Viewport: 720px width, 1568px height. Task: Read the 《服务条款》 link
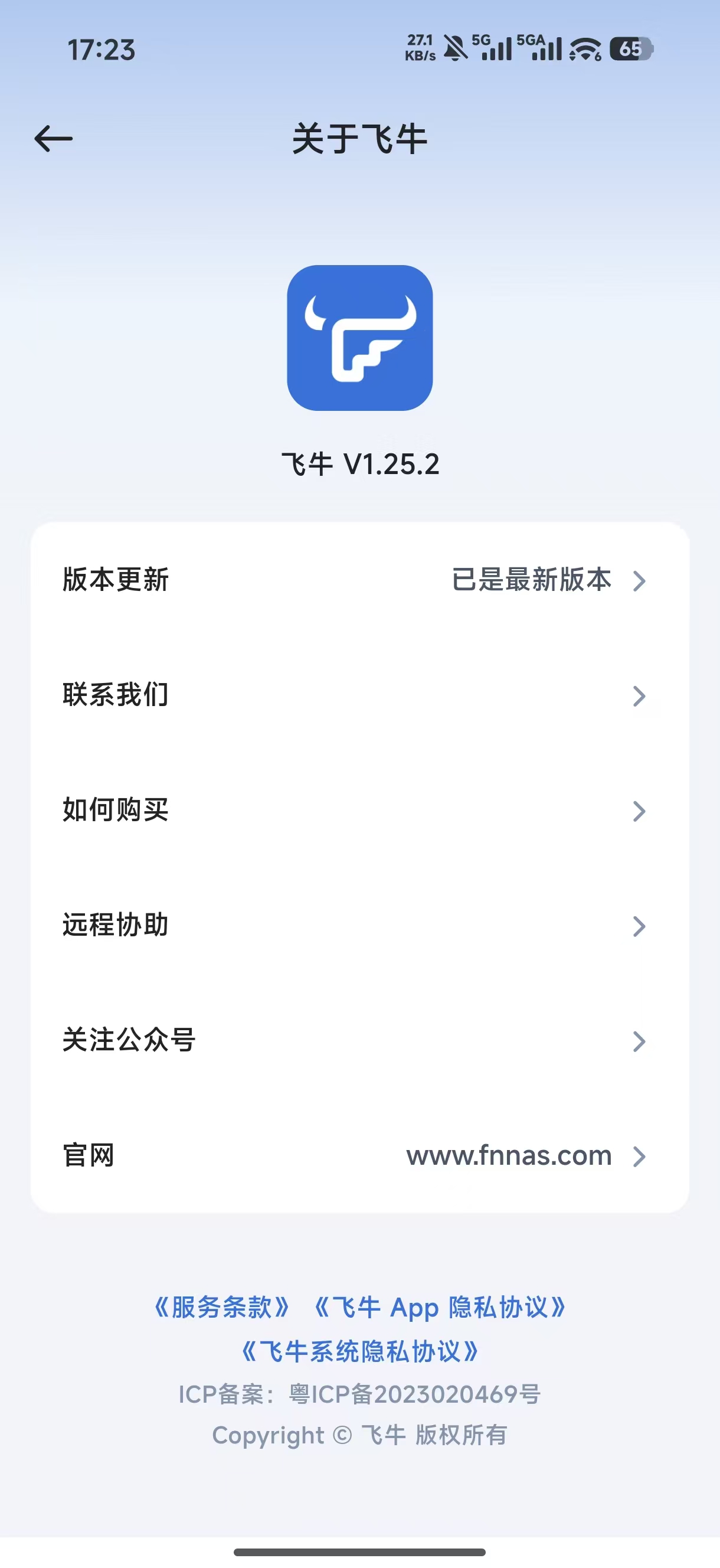221,1308
